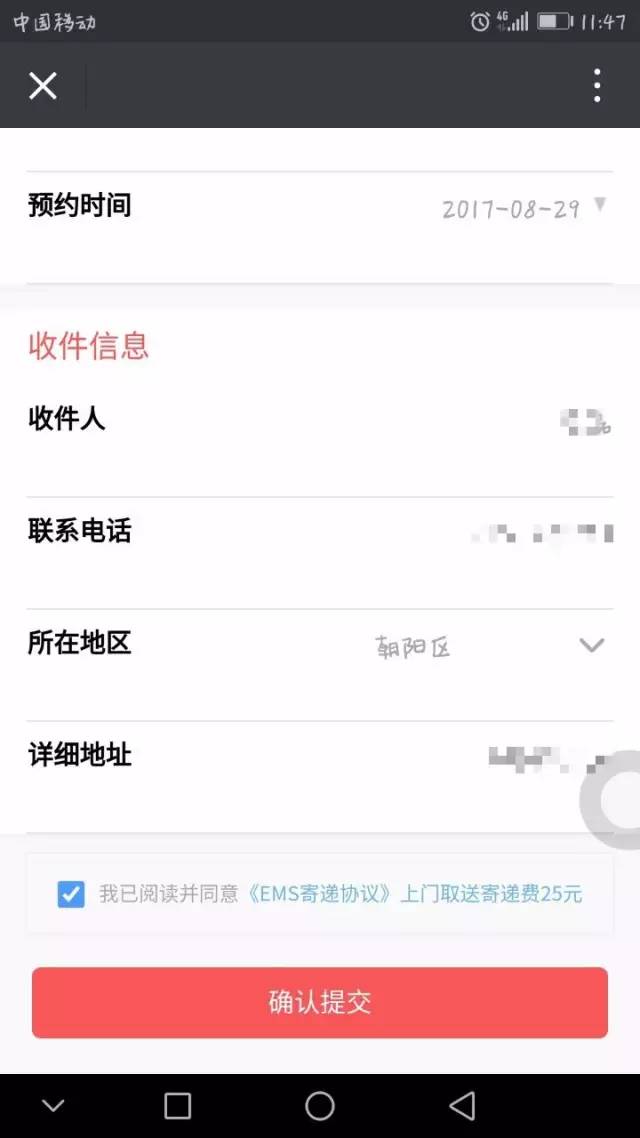Tap the red 确认提交 button
640x1138 pixels.
(x=319, y=1002)
